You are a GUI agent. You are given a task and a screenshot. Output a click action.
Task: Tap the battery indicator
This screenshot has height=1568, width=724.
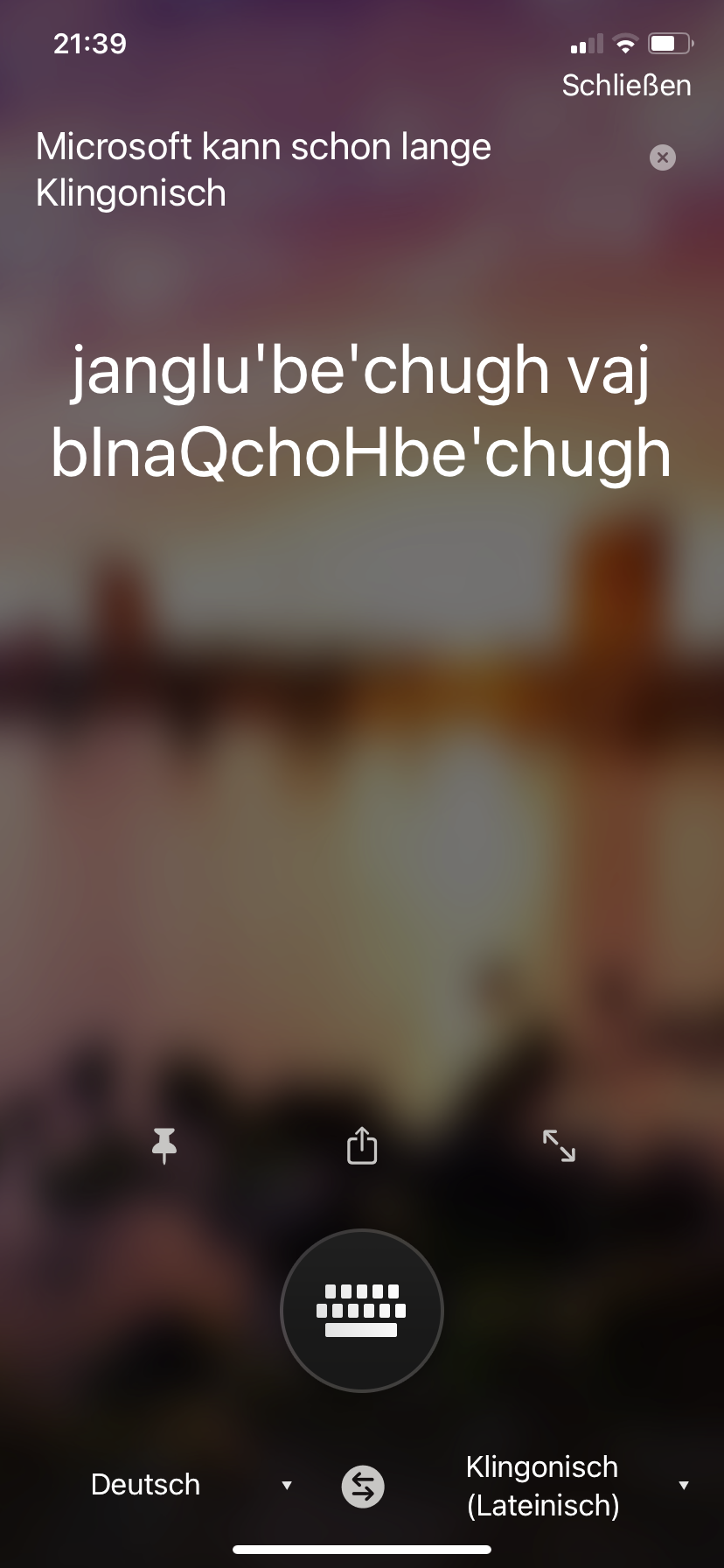pos(670,41)
